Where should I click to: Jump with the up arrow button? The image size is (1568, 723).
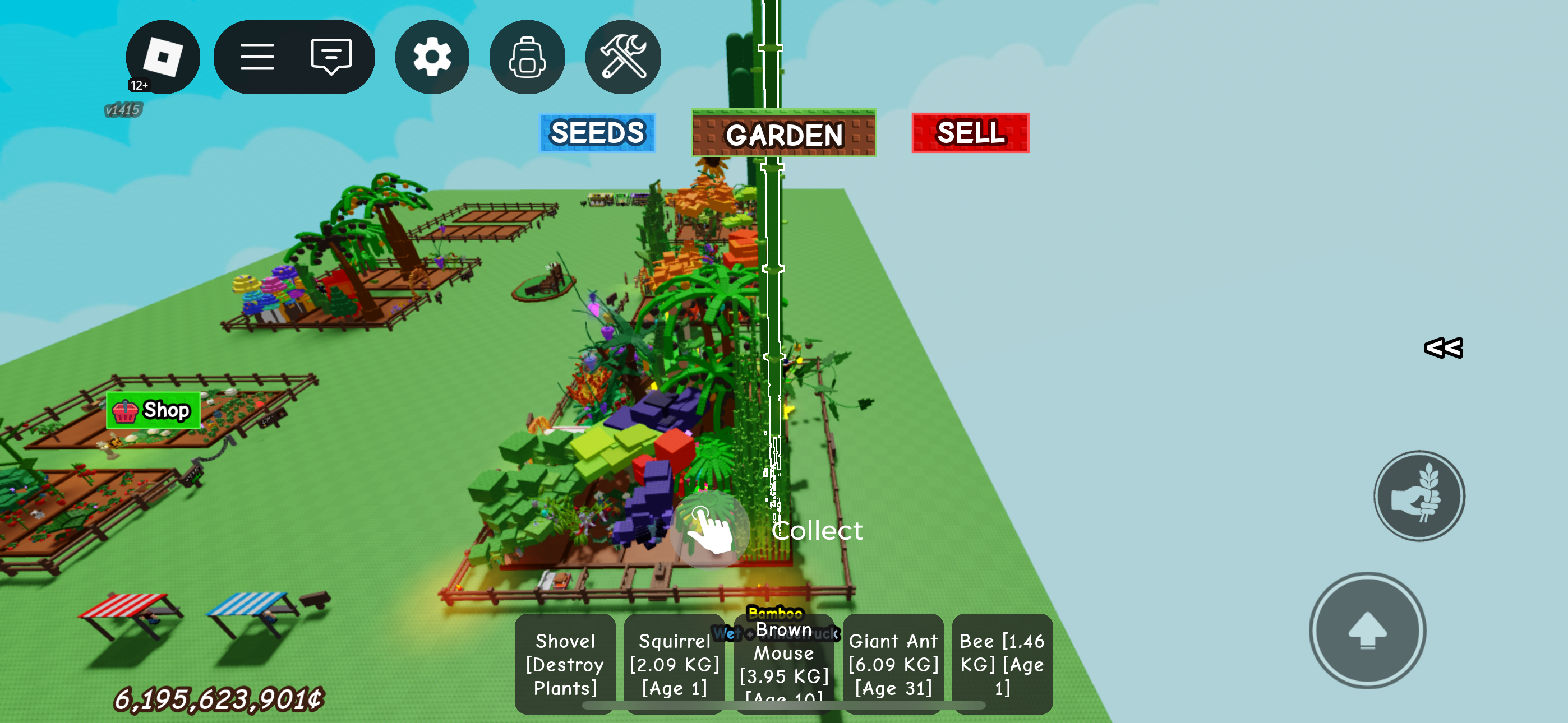coord(1367,631)
